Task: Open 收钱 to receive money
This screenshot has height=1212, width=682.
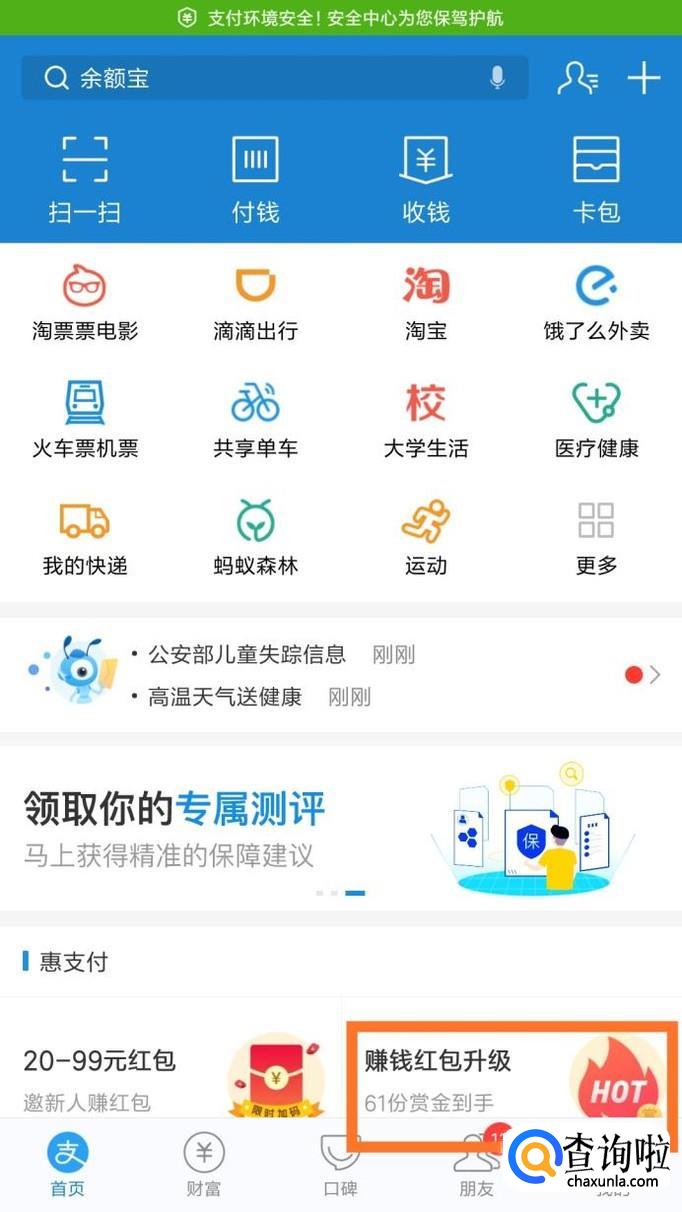Action: click(x=426, y=178)
